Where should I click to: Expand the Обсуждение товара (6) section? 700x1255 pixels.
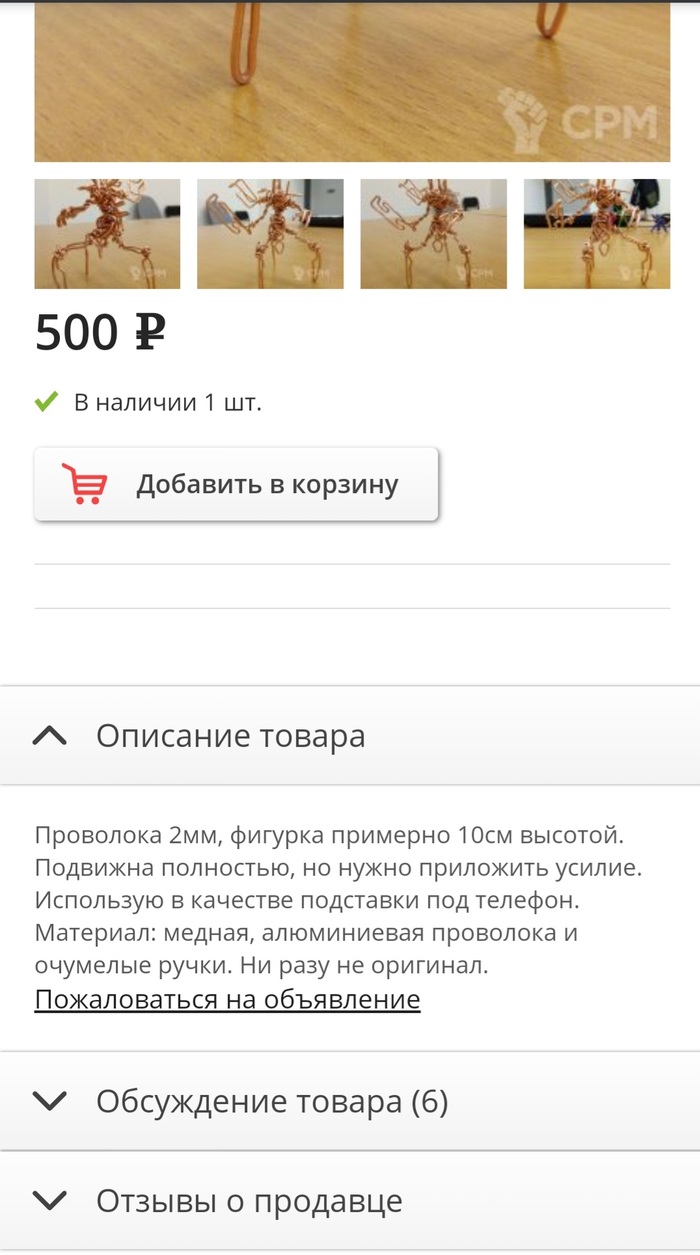click(350, 1102)
